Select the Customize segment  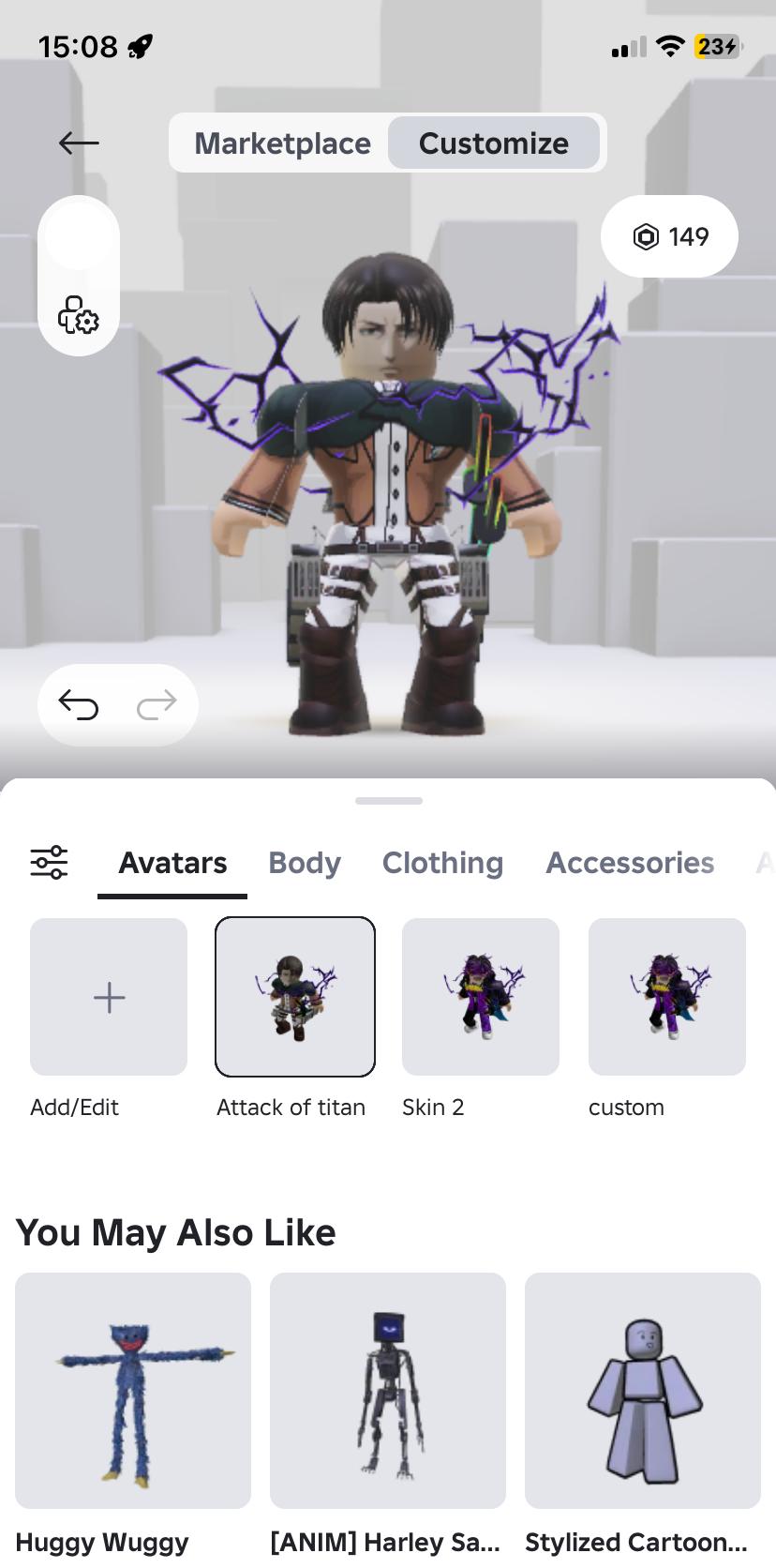(x=493, y=143)
